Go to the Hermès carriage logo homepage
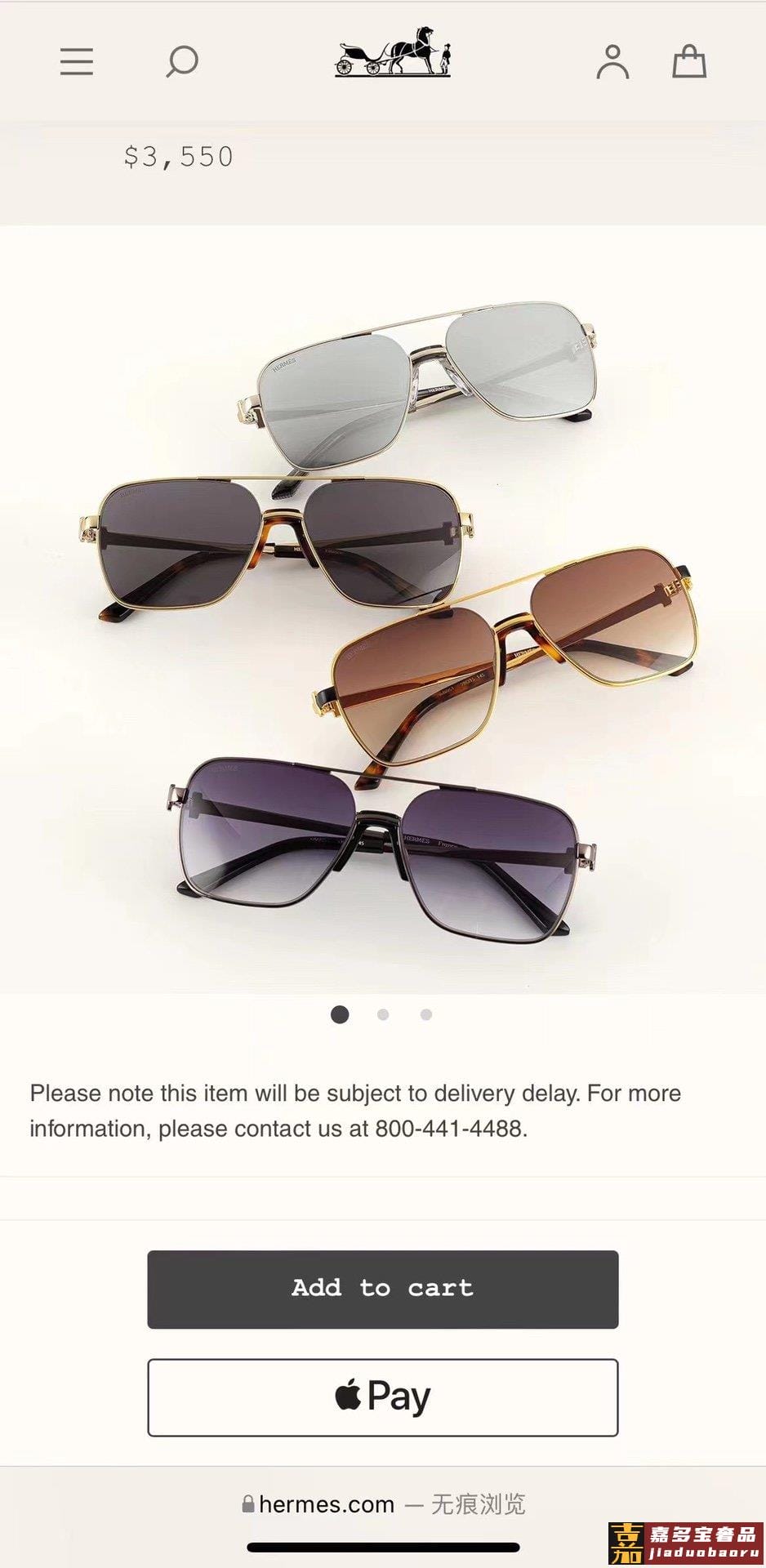 [x=393, y=51]
